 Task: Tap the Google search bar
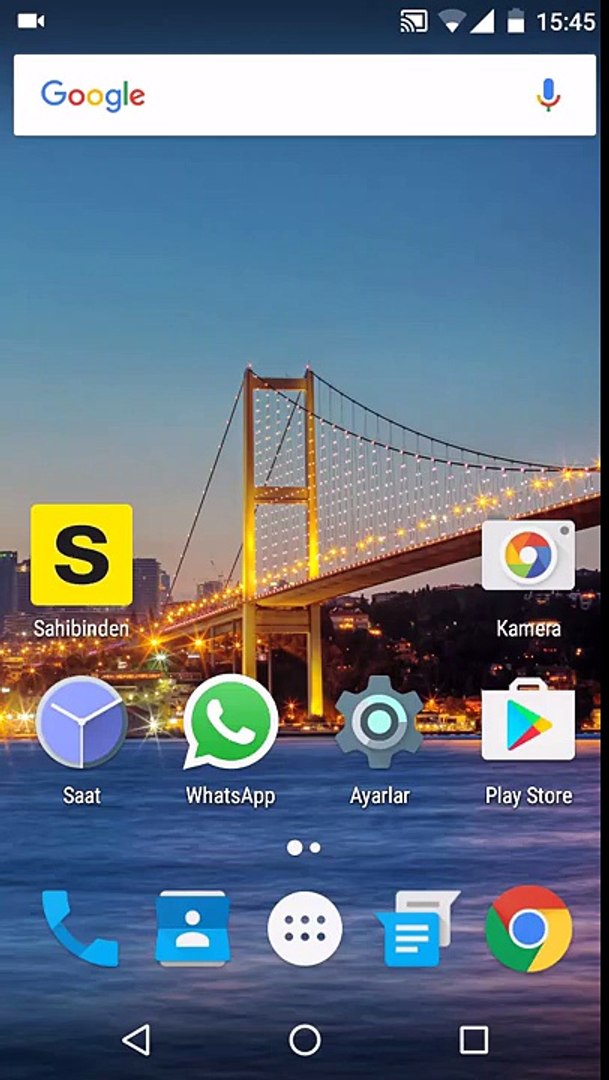point(280,95)
